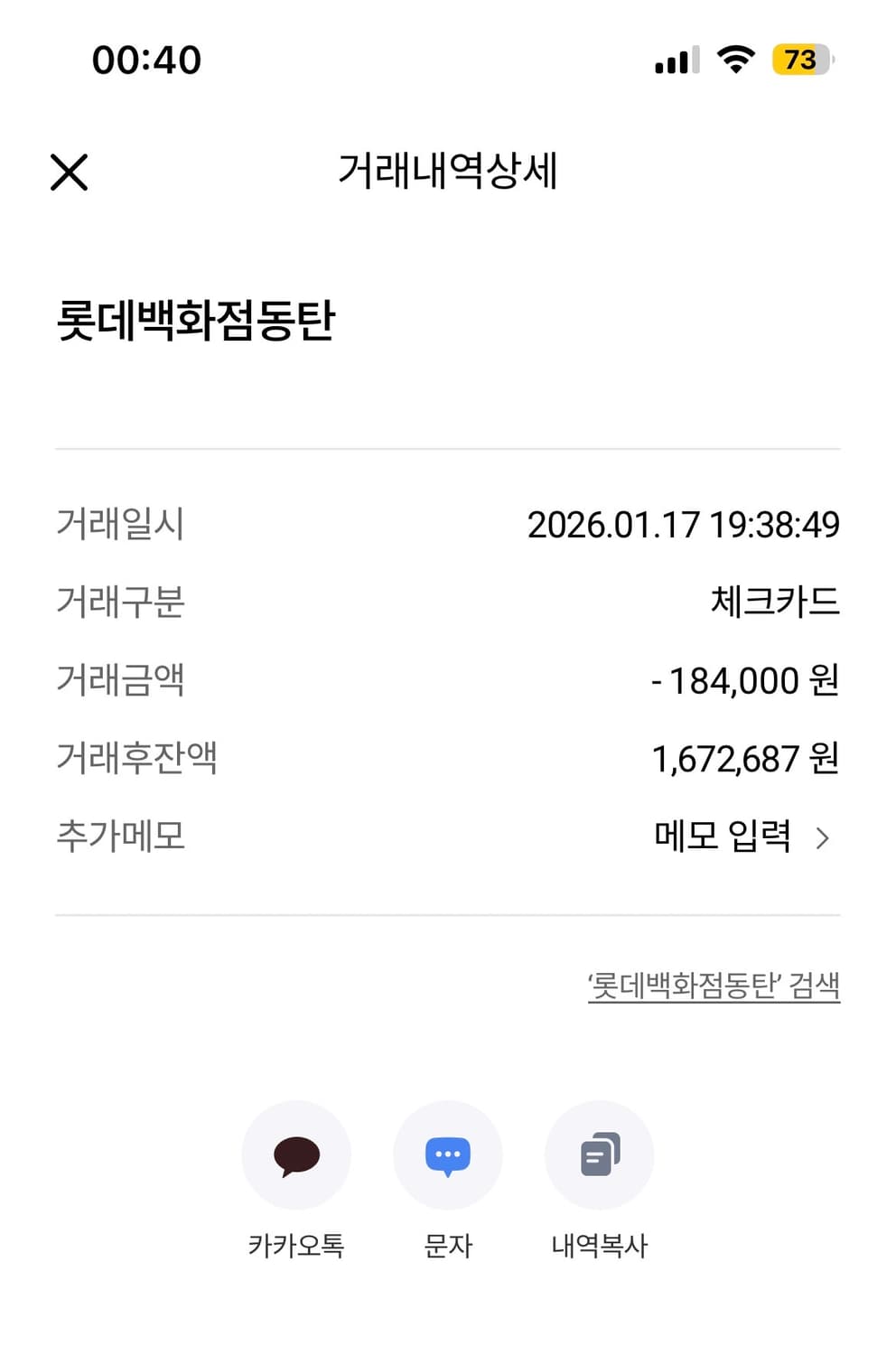Tap the battery indicator showing 73

pyautogui.click(x=799, y=58)
